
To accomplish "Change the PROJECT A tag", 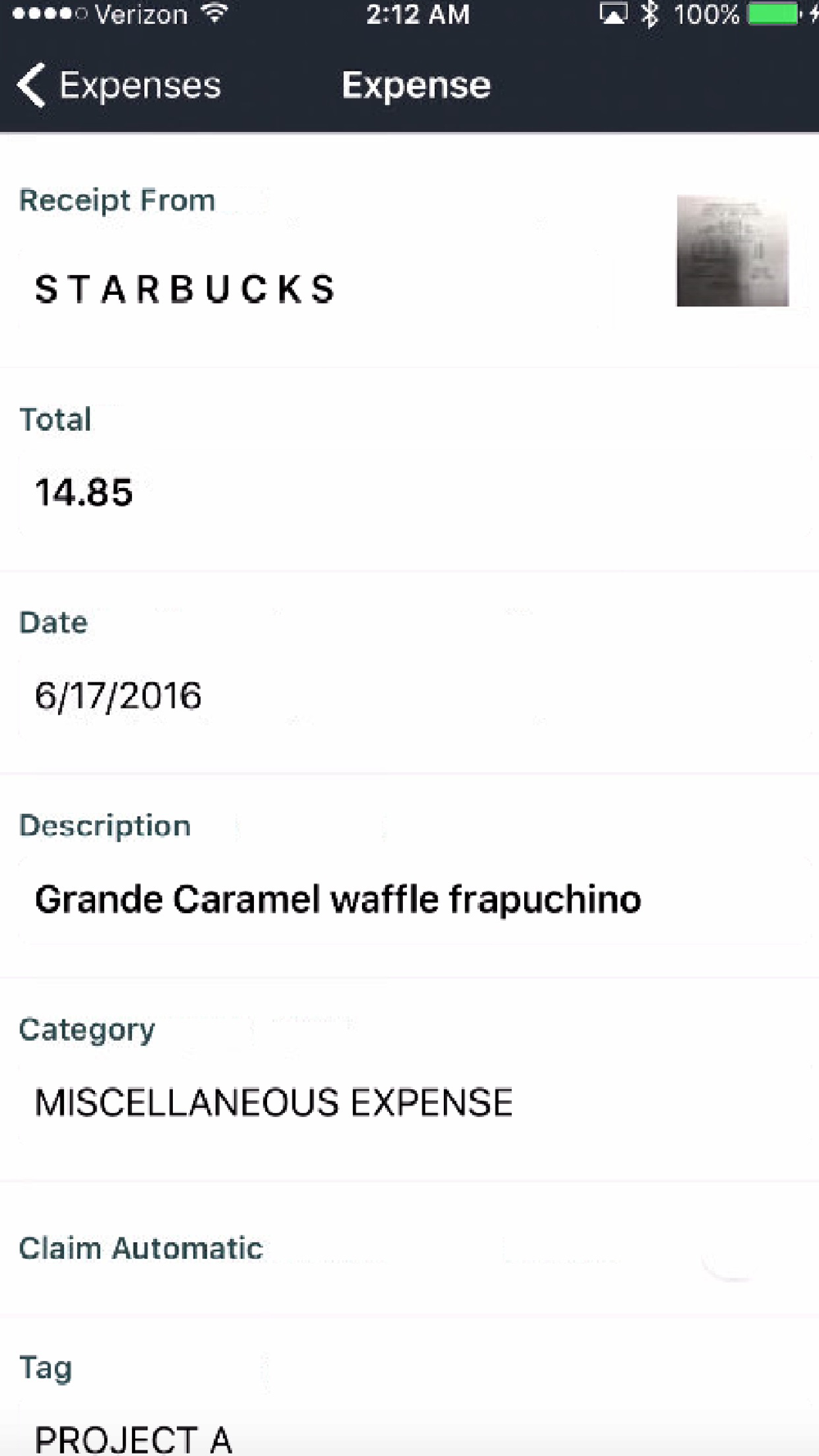I will [409, 1437].
